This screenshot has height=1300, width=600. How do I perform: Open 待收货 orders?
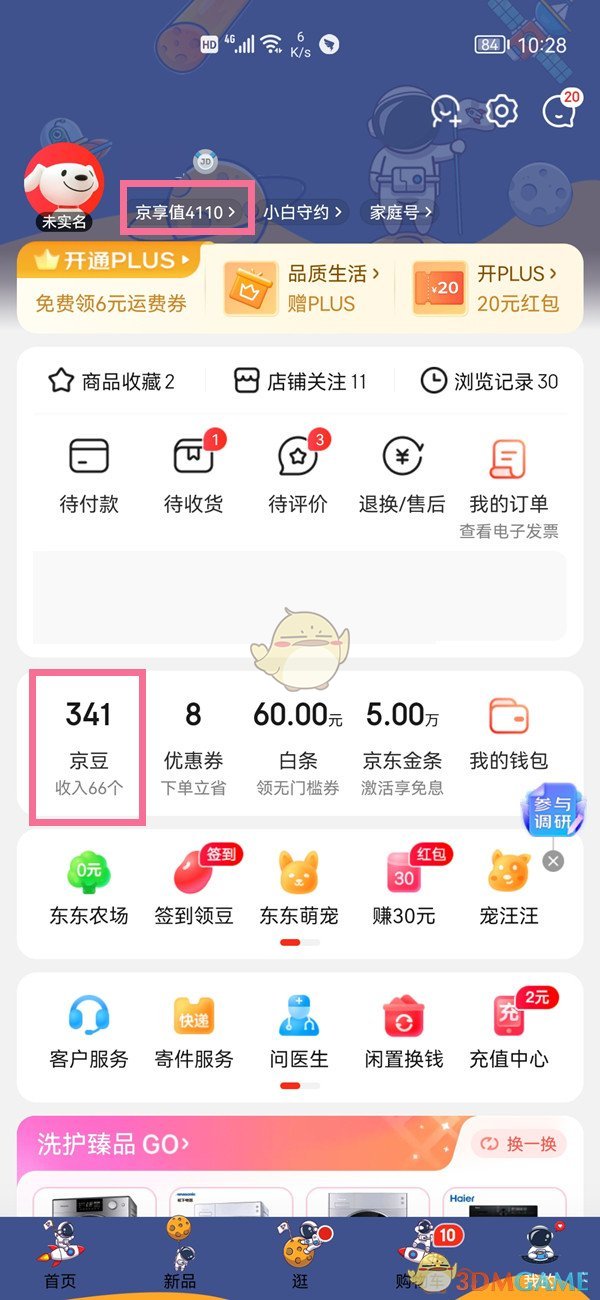(x=194, y=475)
